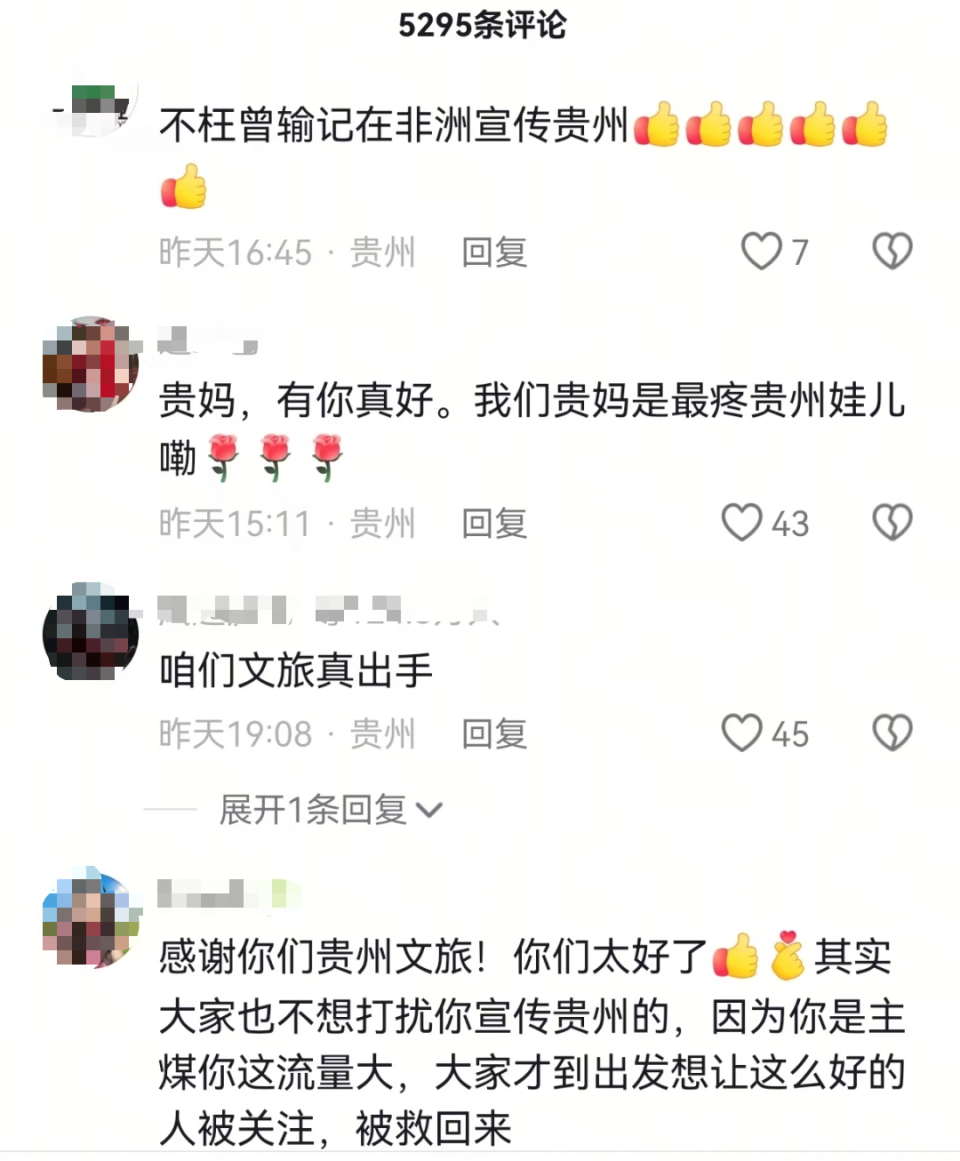Tap 回复 under the 咱们文旅真出手 comment
960x1161 pixels.
click(x=492, y=734)
